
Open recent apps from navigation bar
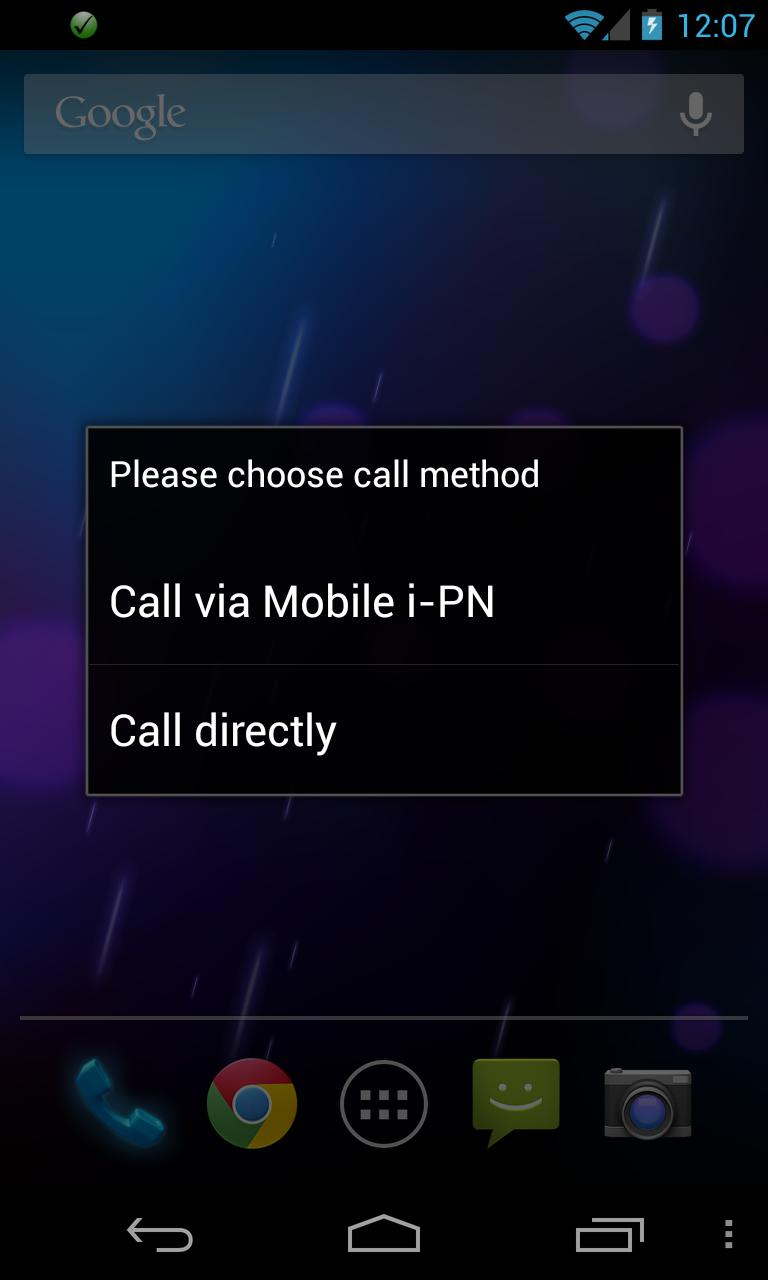(x=609, y=1235)
